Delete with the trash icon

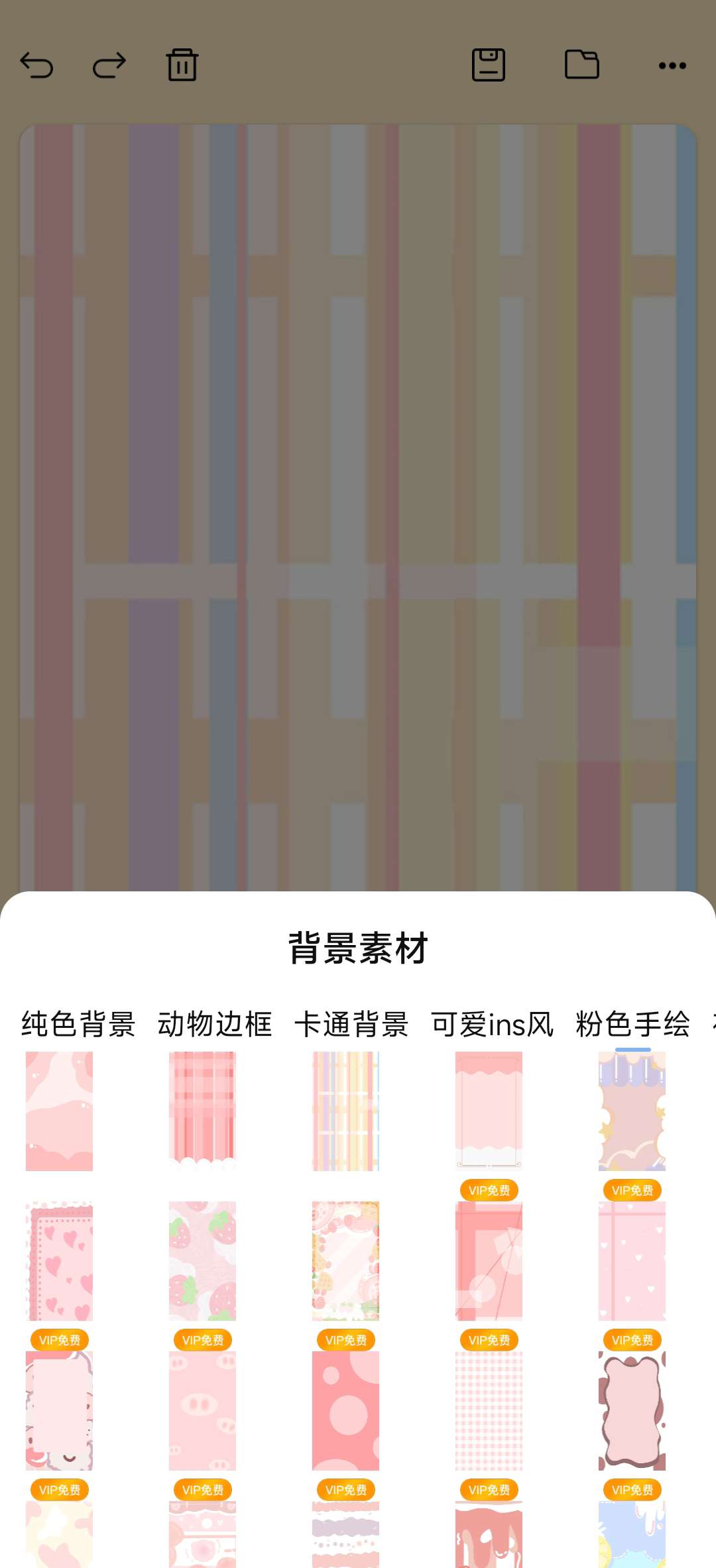point(182,65)
